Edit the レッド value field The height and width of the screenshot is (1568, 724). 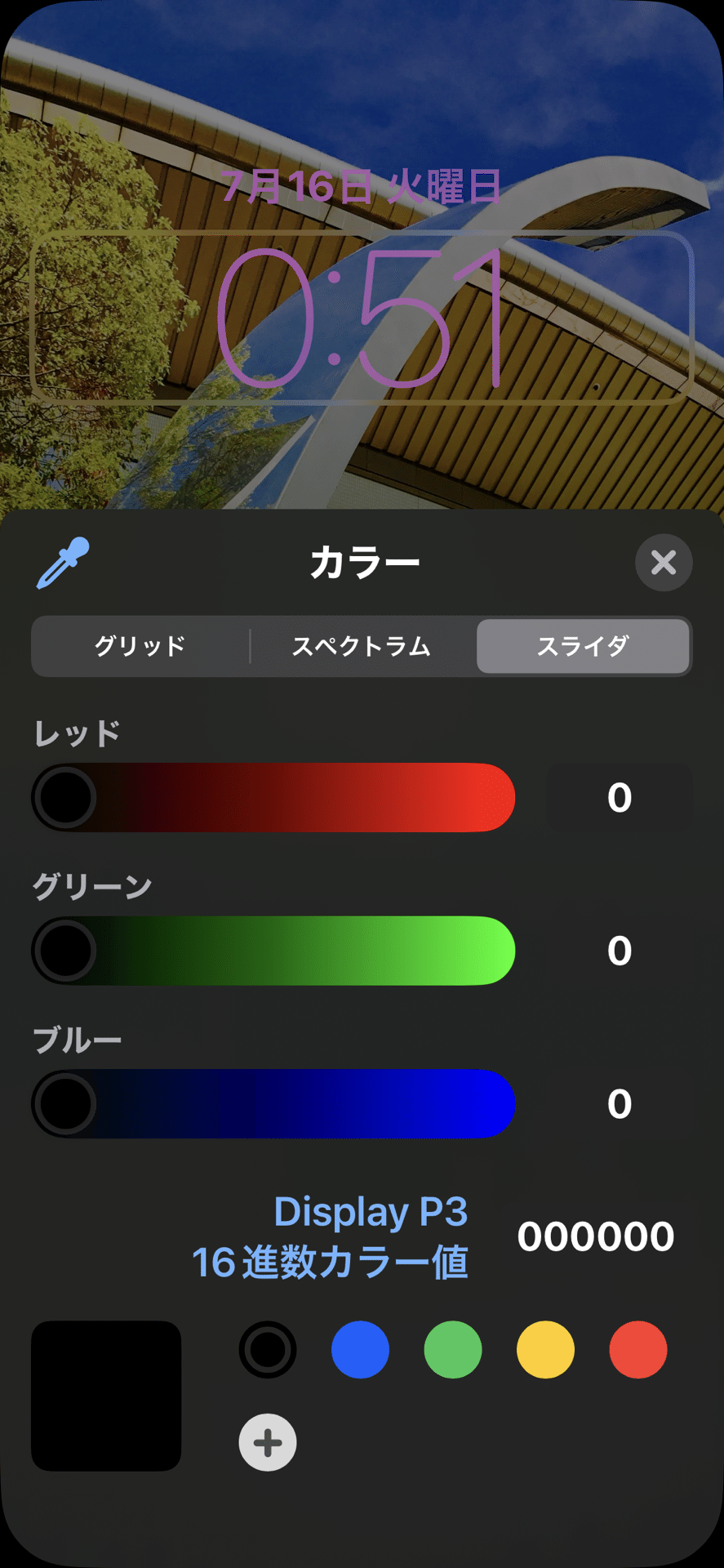(x=619, y=797)
